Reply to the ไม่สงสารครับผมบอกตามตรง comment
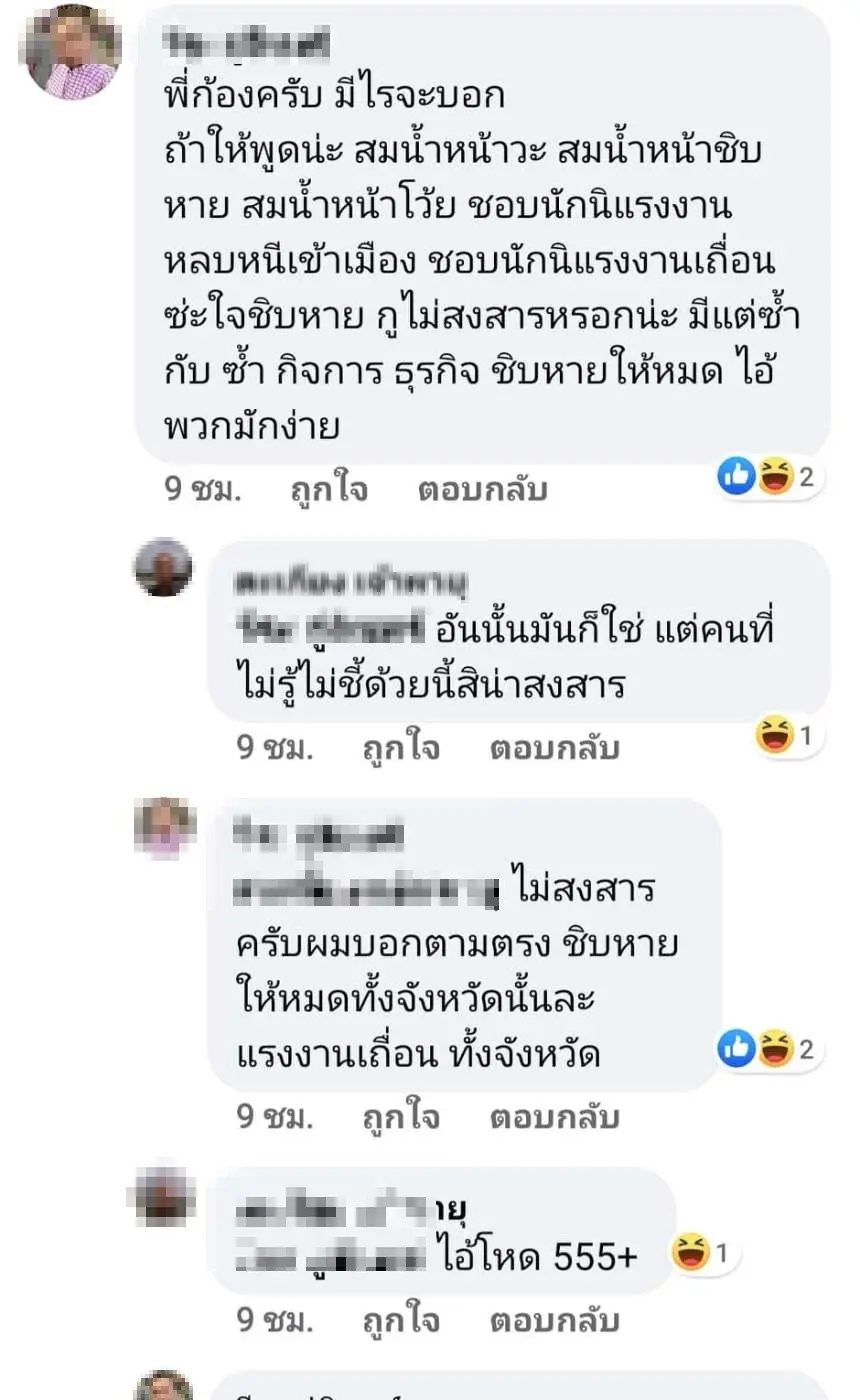The height and width of the screenshot is (1400, 860). coord(555,1116)
